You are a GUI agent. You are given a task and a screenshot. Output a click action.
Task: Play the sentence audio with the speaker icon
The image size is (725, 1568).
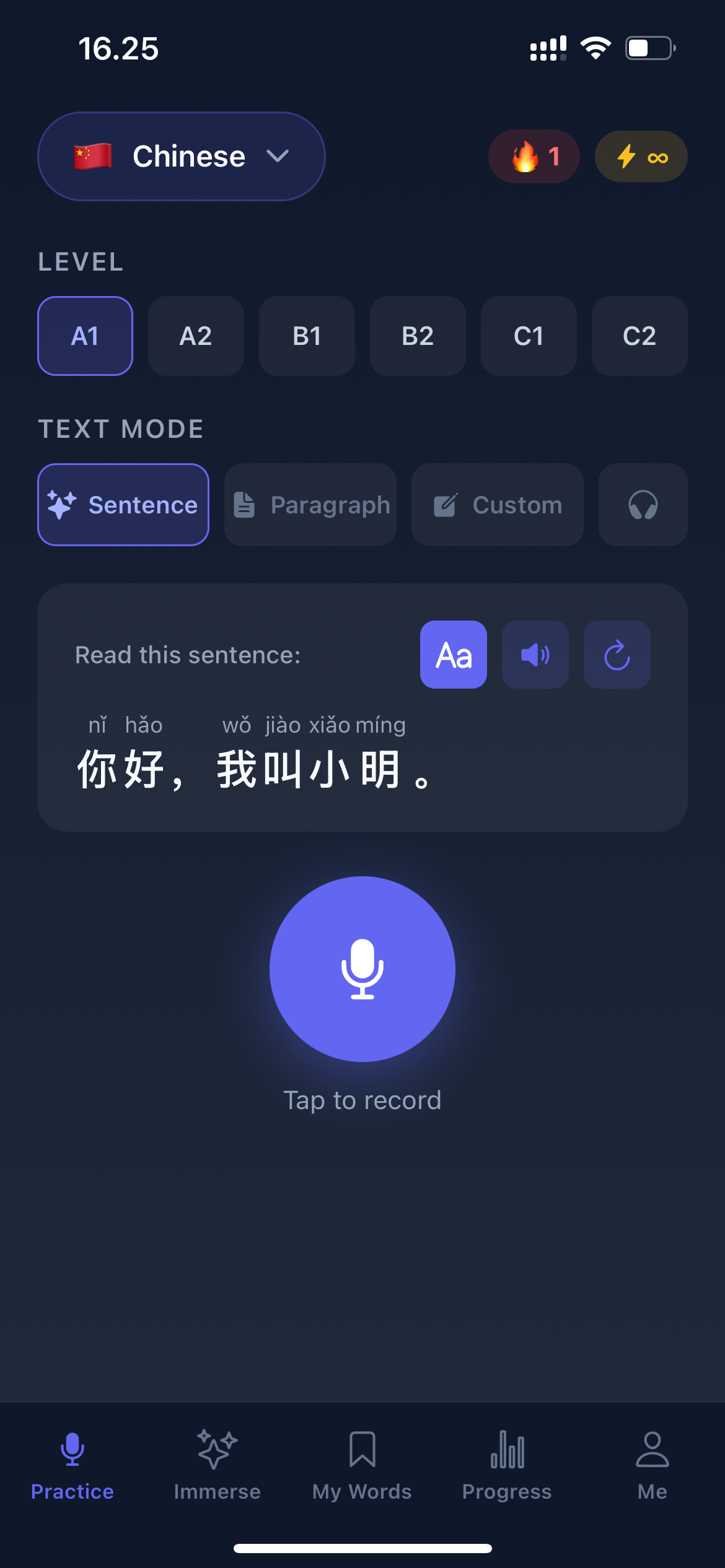click(x=535, y=655)
